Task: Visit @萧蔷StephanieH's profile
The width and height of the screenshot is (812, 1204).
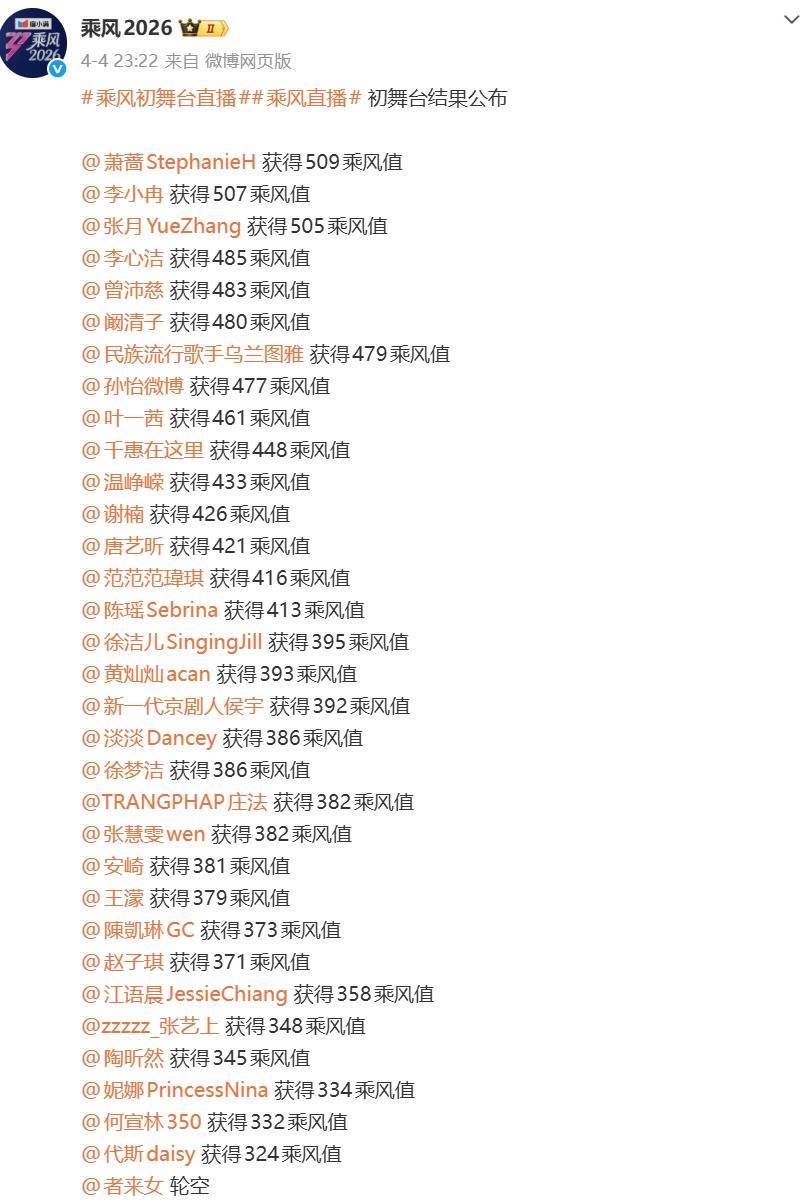Action: tap(168, 162)
